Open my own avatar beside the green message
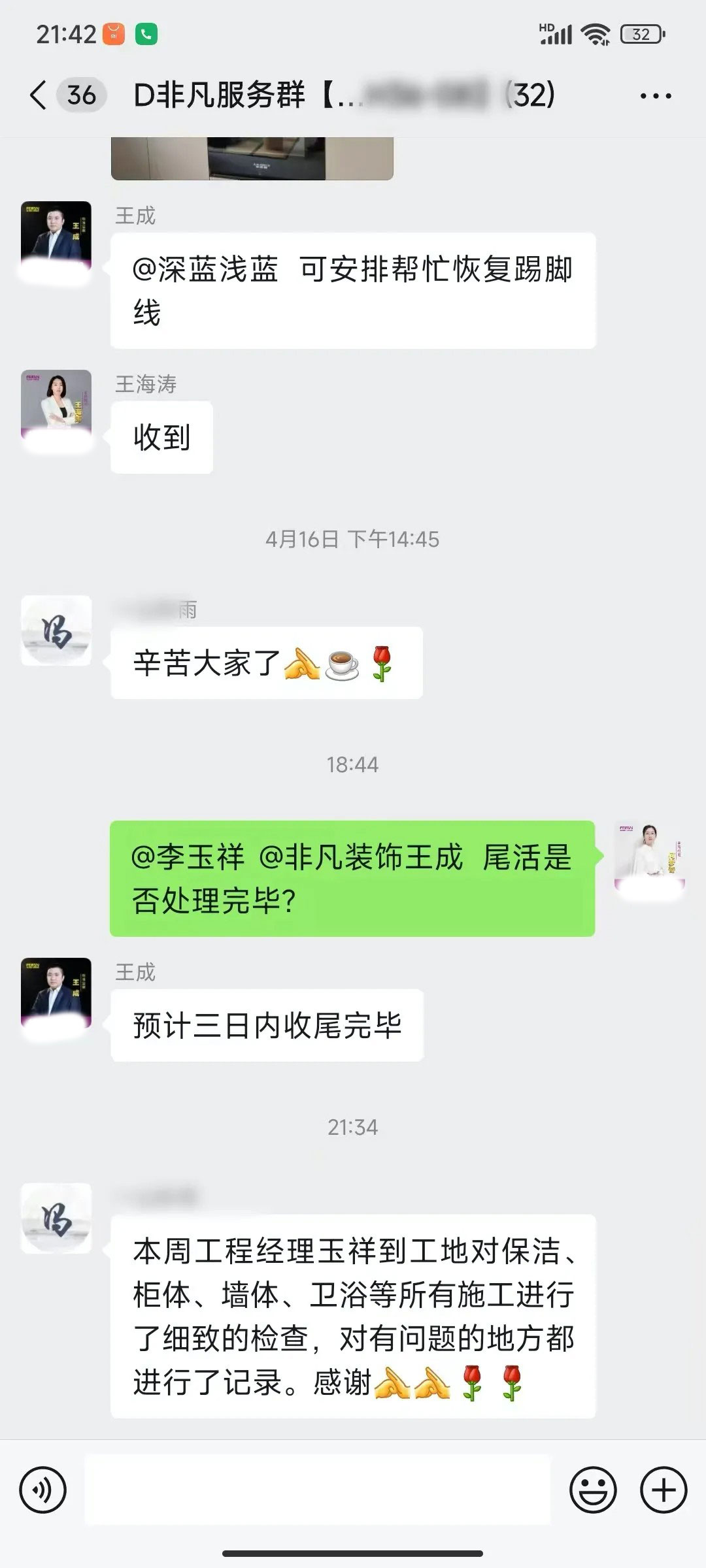The height and width of the screenshot is (1568, 706). (649, 856)
